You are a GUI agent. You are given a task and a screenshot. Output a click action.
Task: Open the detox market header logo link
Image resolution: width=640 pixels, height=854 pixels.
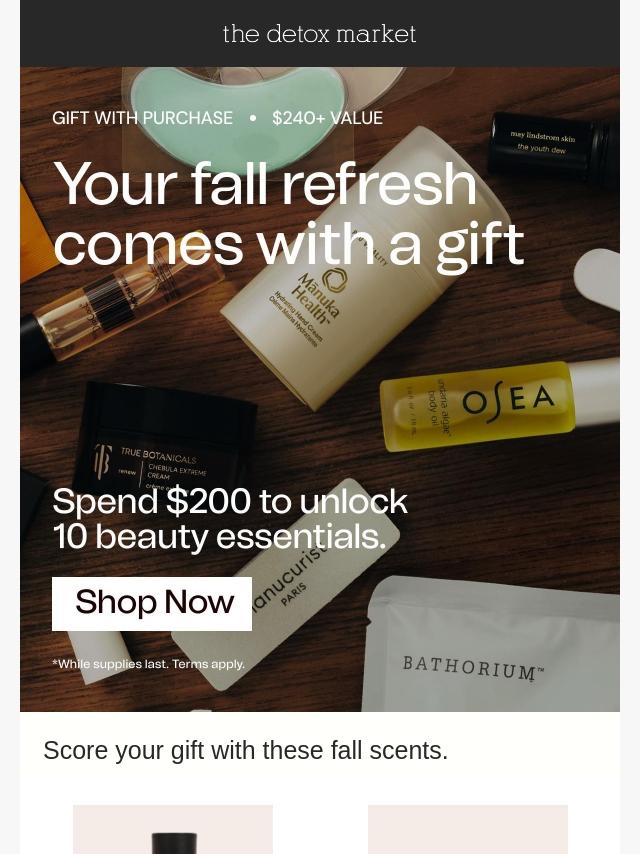click(x=320, y=34)
